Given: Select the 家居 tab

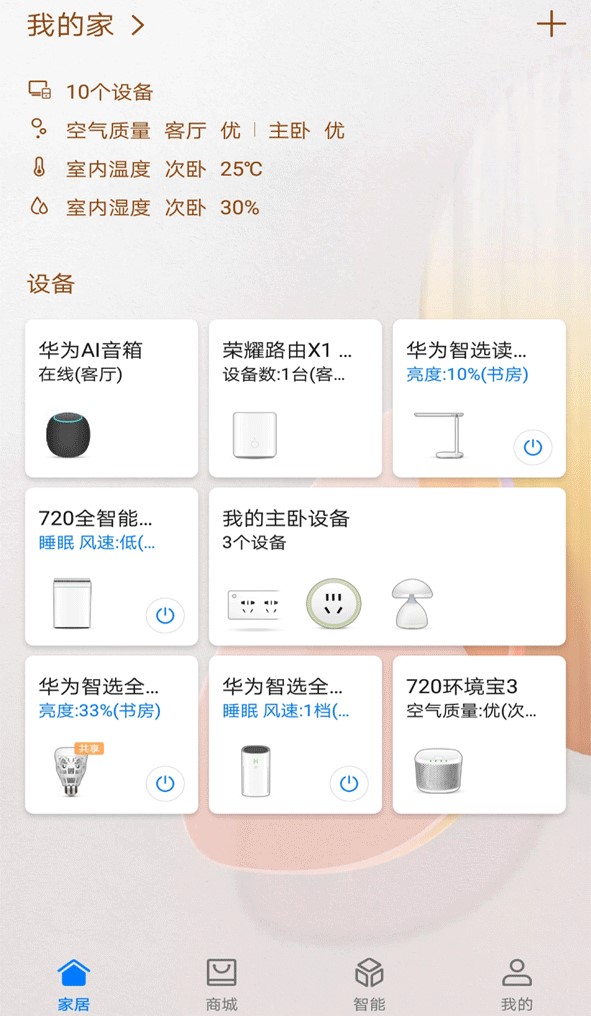Looking at the screenshot, I should (x=74, y=985).
